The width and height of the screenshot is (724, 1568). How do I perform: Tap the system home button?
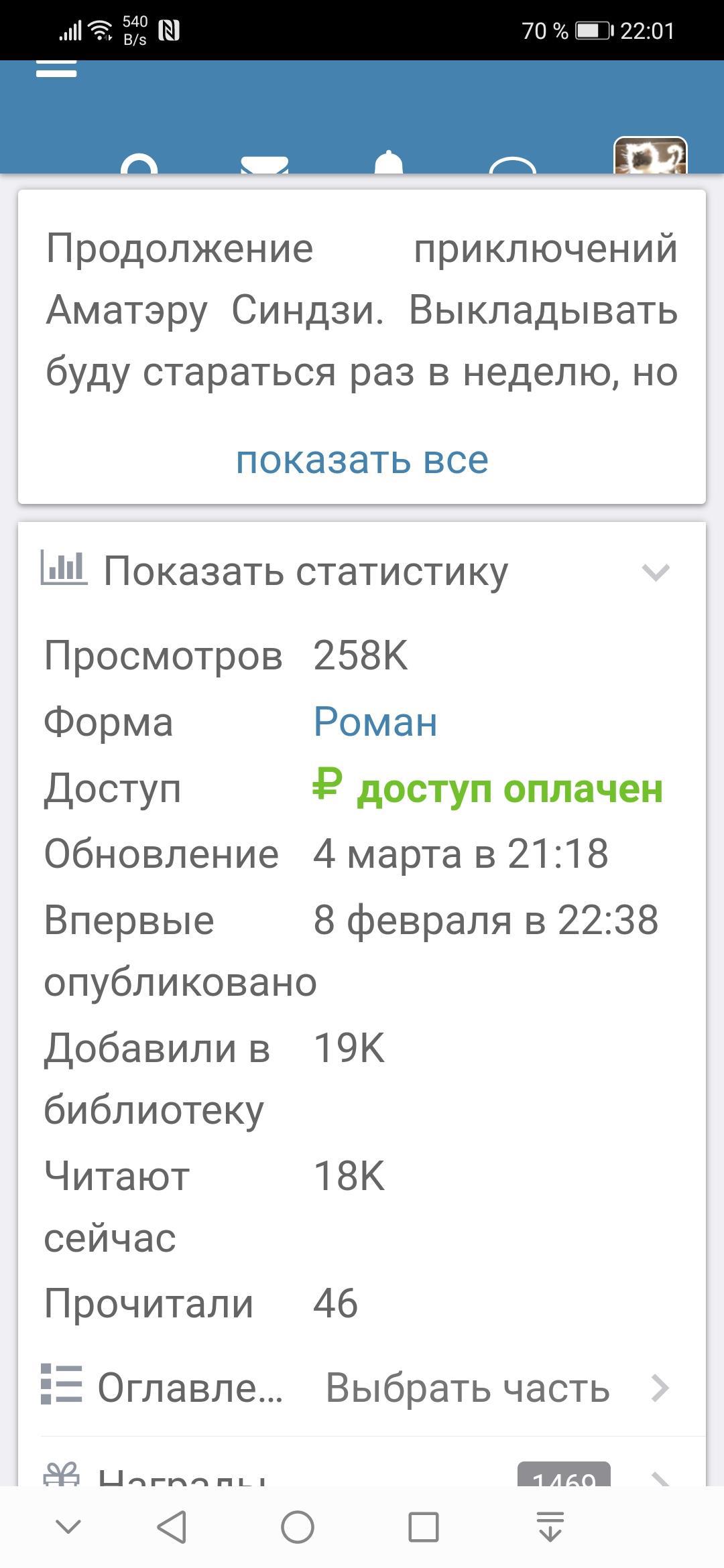297,1528
